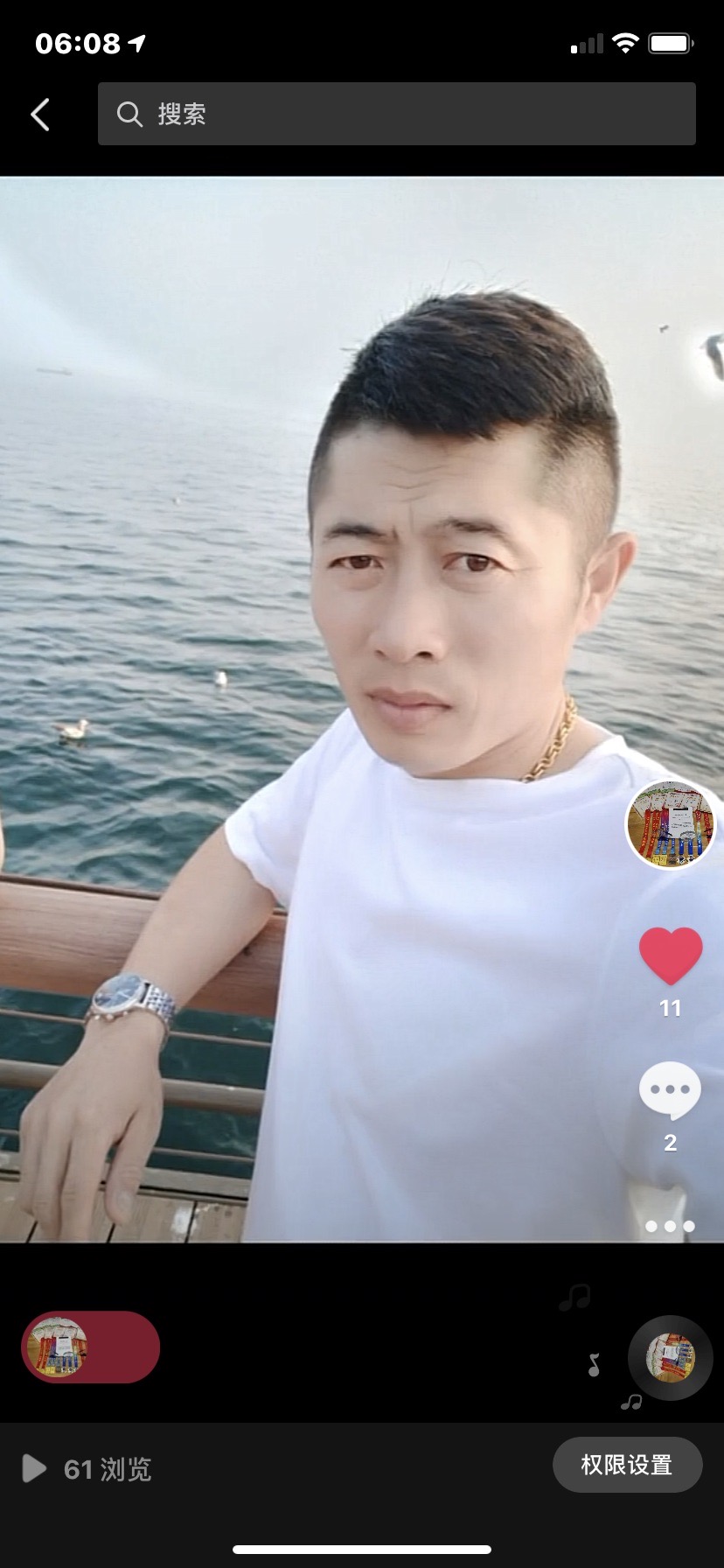
Task: Open the spinning music disc
Action: click(670, 1358)
